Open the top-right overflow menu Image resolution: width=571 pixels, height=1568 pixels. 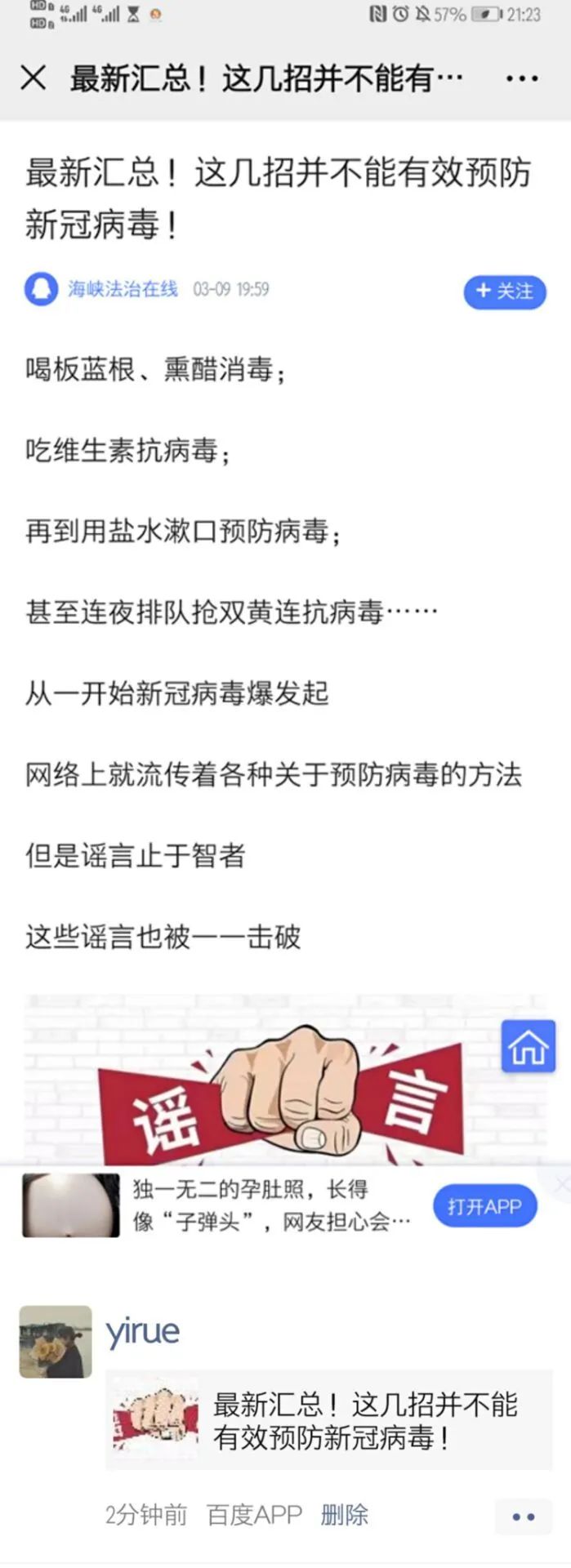tap(522, 79)
